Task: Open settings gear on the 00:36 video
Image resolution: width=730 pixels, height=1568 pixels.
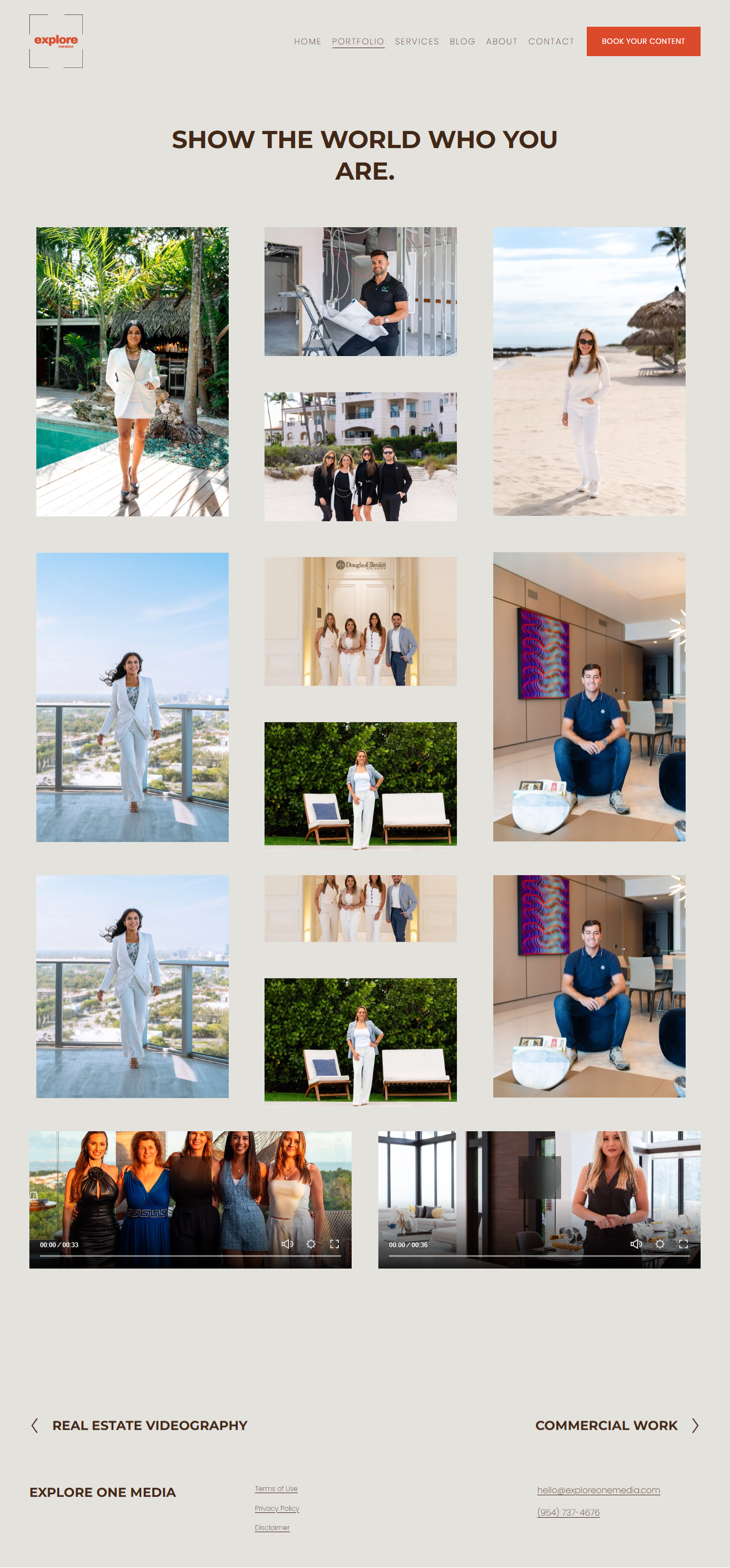Action: (660, 1244)
